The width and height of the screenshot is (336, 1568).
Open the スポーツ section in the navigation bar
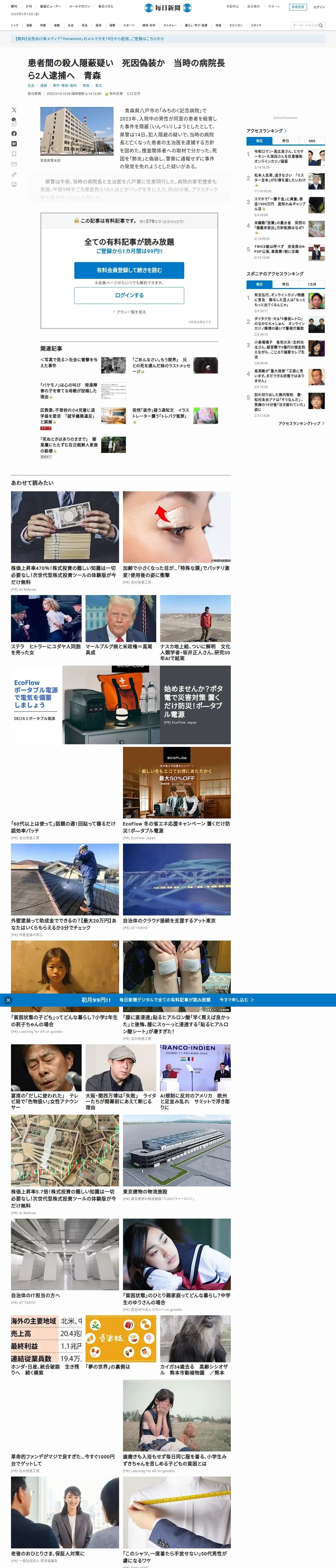[x=129, y=26]
